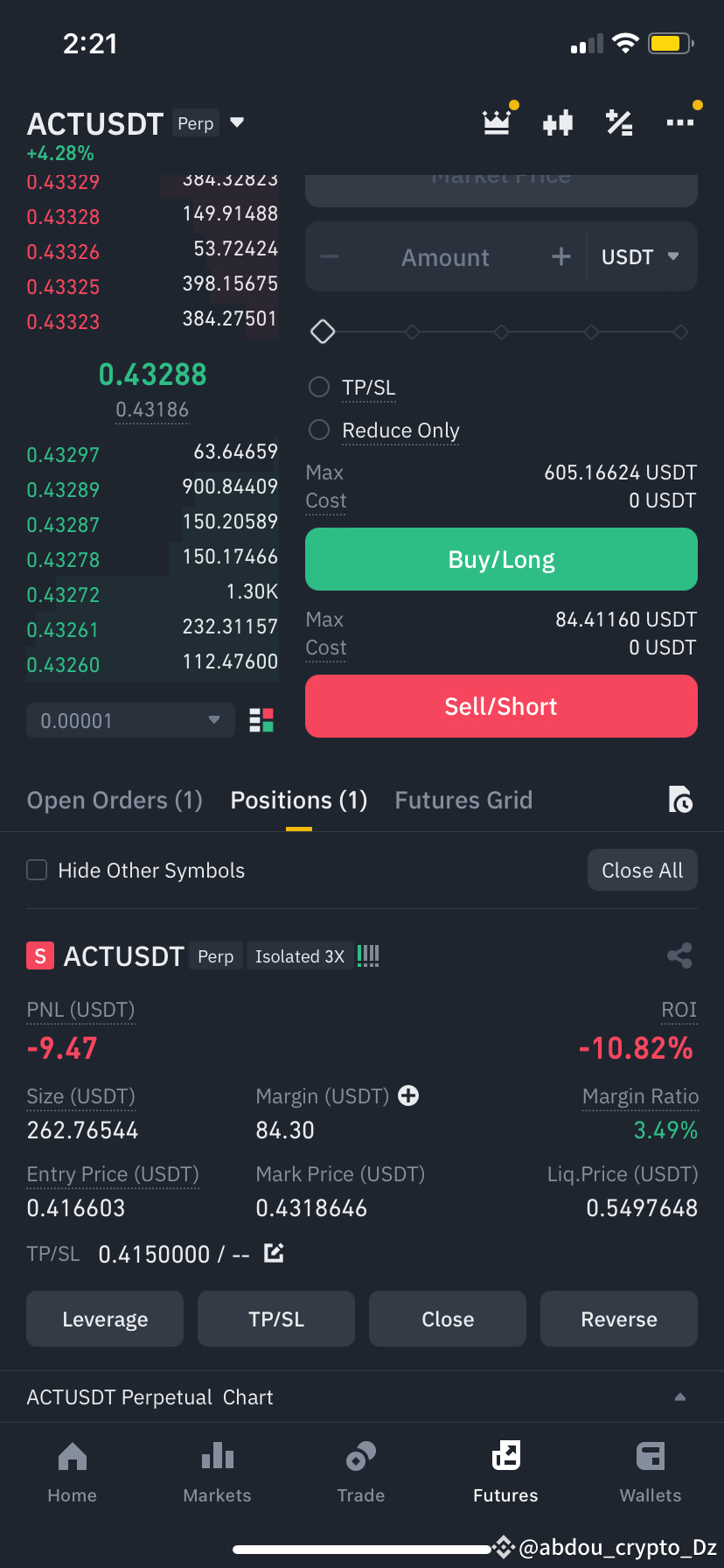Change order book layout with grid icon
The width and height of the screenshot is (724, 1568).
click(x=260, y=719)
